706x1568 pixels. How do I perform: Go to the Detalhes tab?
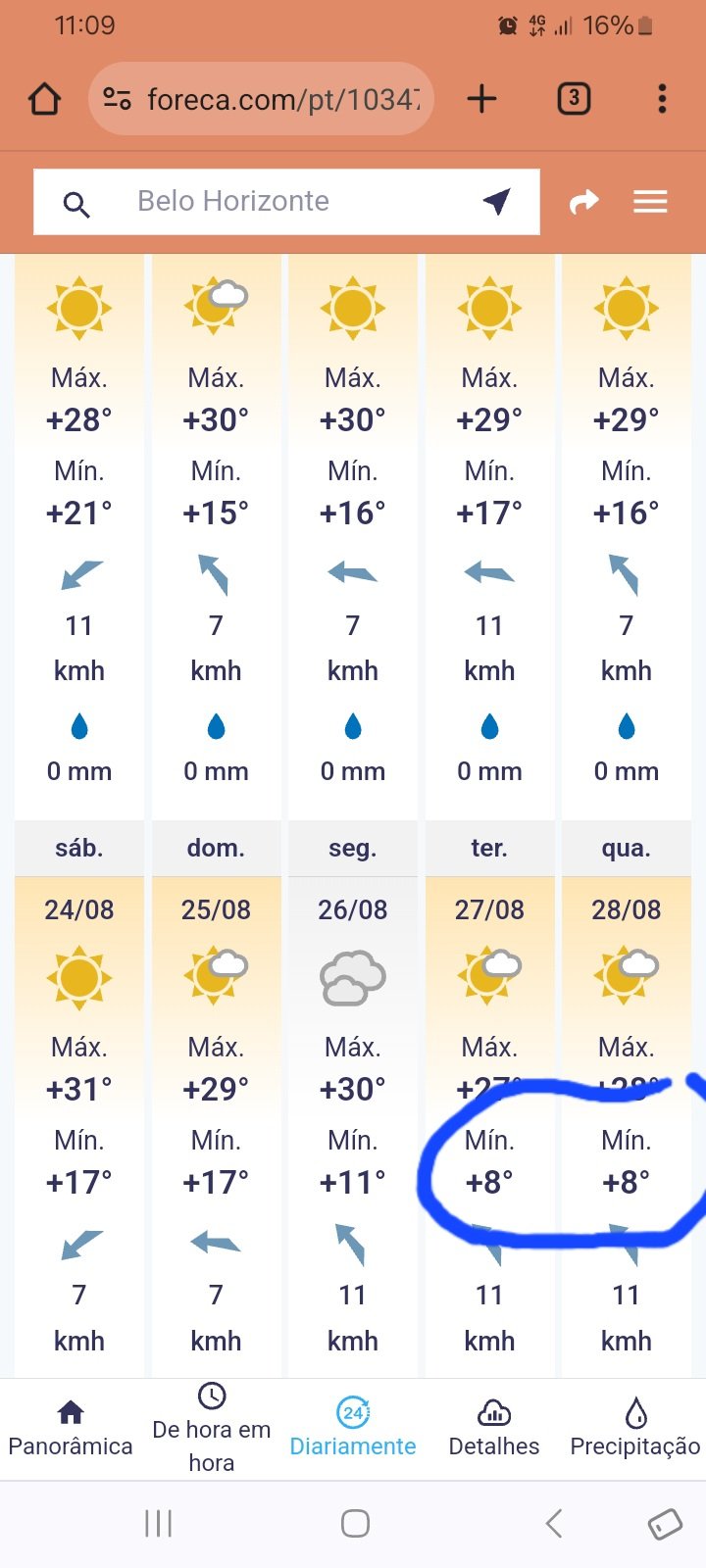pyautogui.click(x=494, y=1430)
